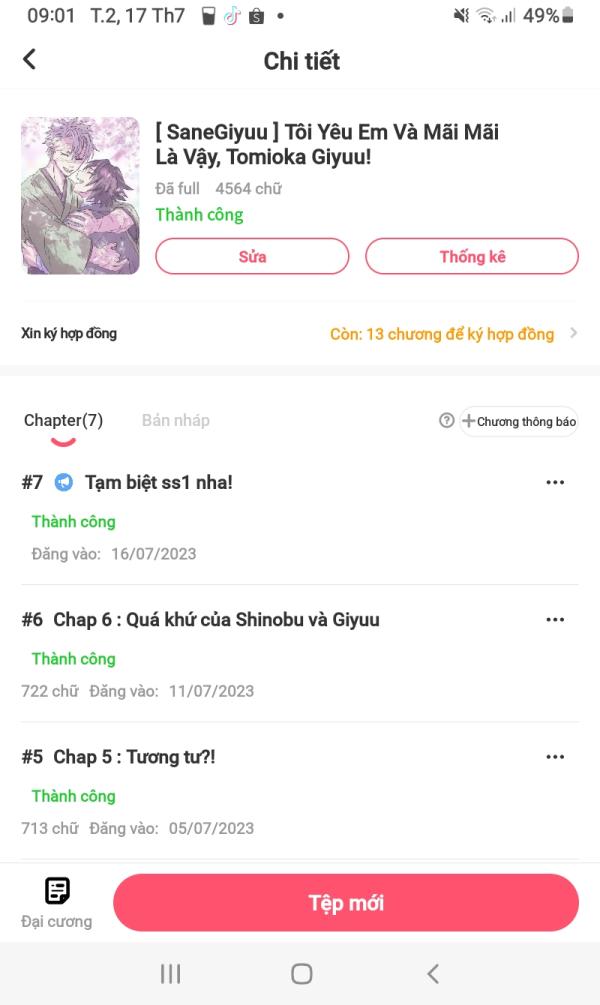Open the three-dot menu for Chap 5
The image size is (600, 1005).
tap(555, 757)
